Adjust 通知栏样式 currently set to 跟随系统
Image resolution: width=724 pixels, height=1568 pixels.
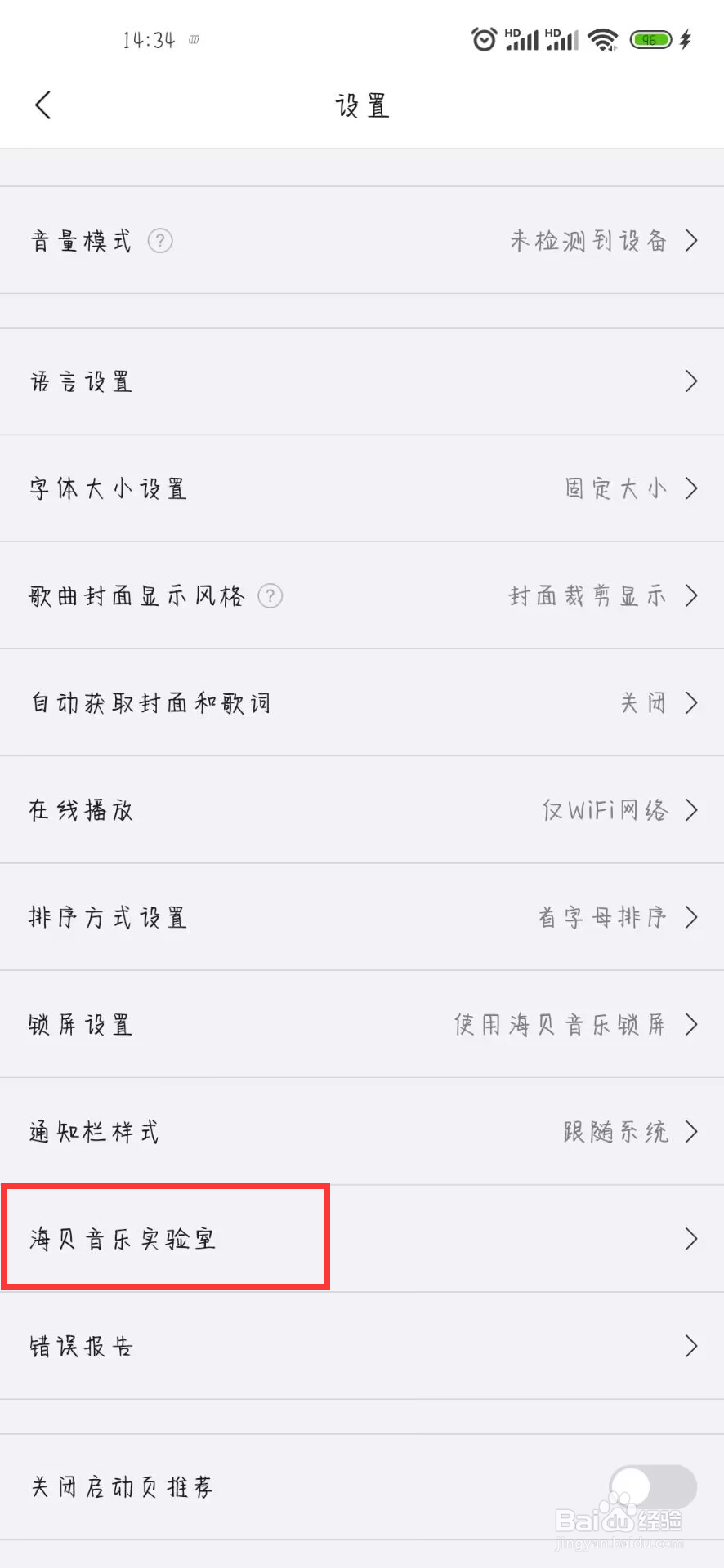(362, 1131)
